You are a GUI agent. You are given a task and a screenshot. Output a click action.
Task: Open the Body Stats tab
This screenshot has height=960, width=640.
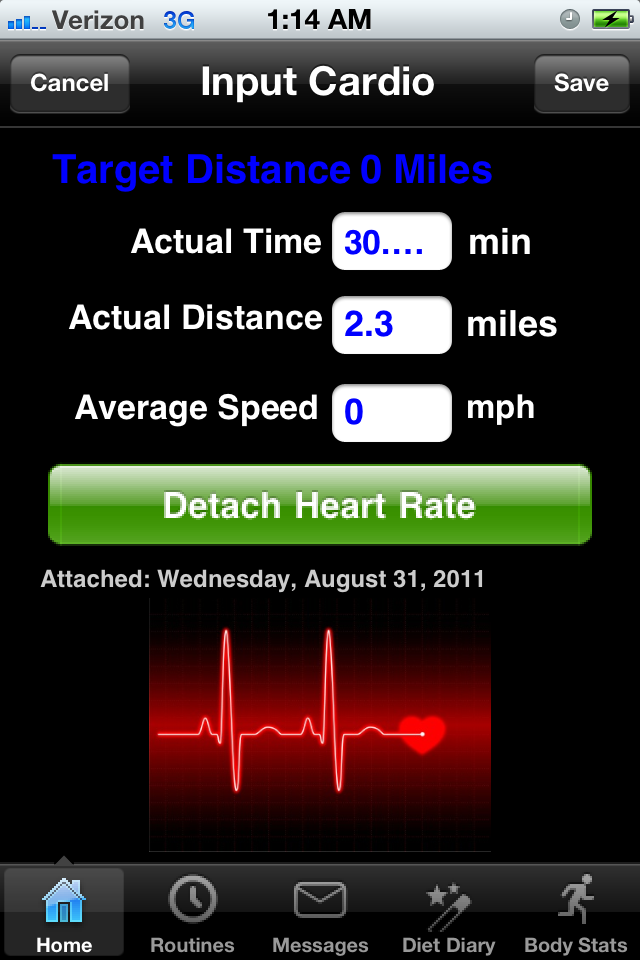tap(576, 912)
